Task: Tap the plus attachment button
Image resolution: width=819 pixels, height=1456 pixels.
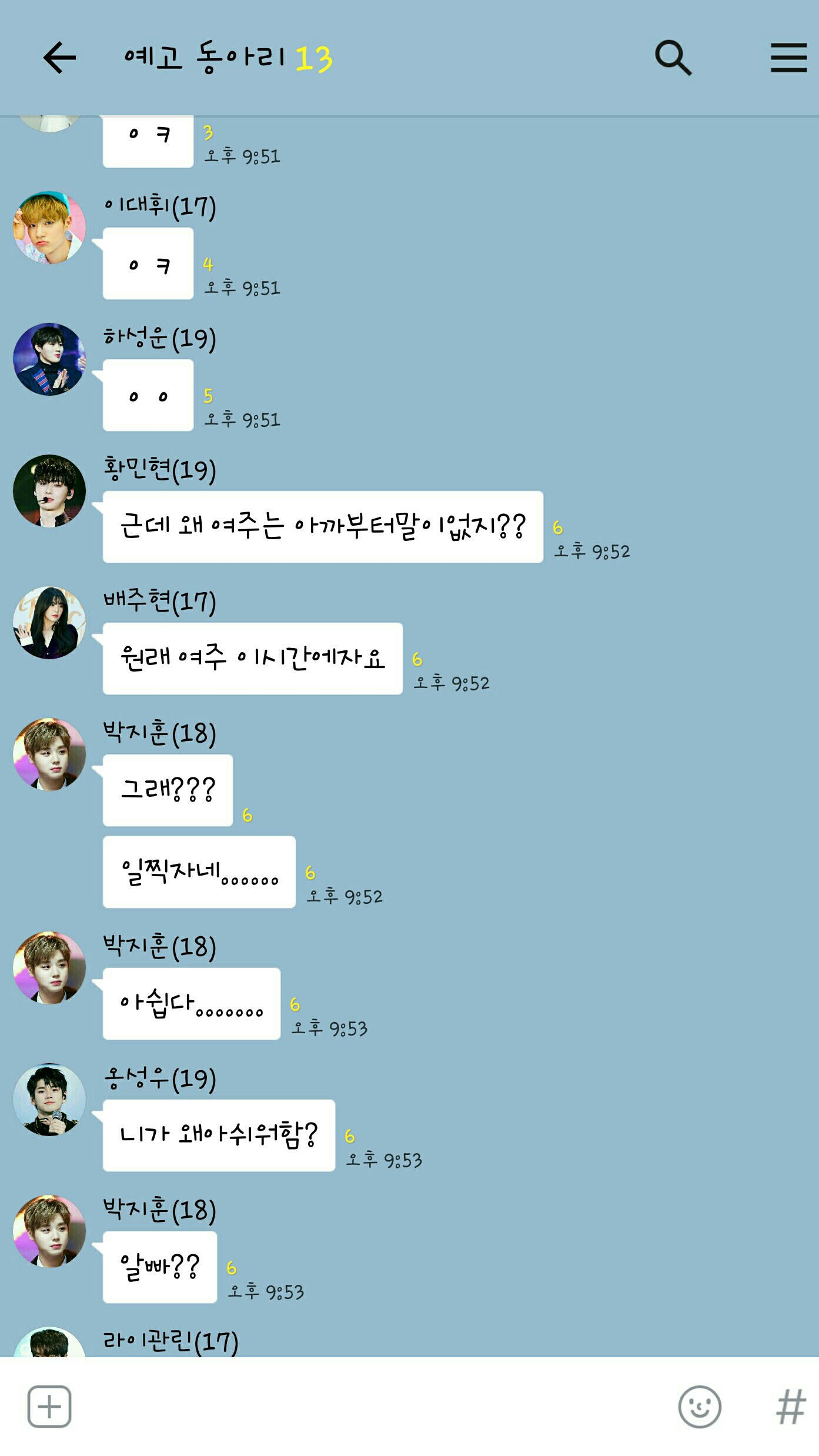Action: point(49,1407)
